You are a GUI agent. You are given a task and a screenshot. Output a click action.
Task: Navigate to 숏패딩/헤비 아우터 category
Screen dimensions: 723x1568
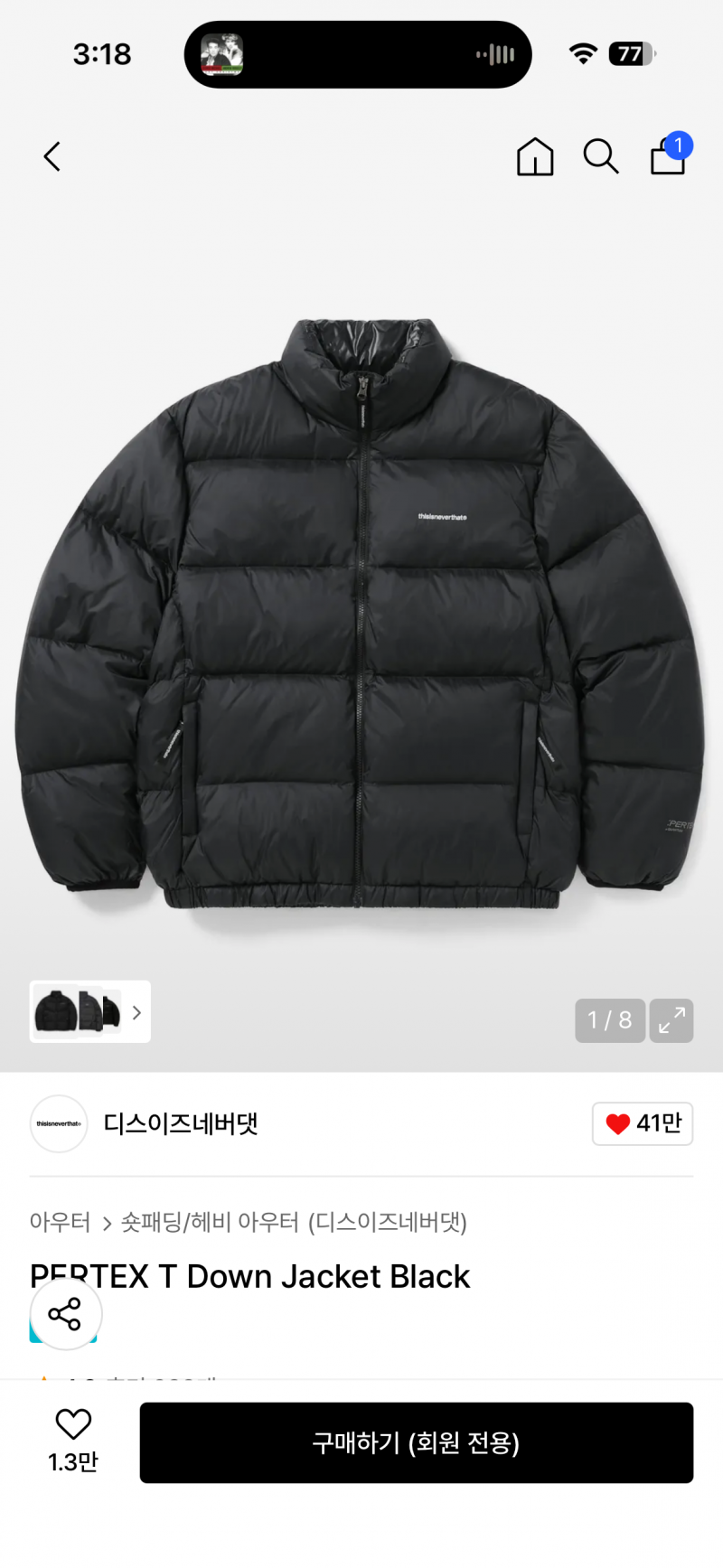point(208,1222)
